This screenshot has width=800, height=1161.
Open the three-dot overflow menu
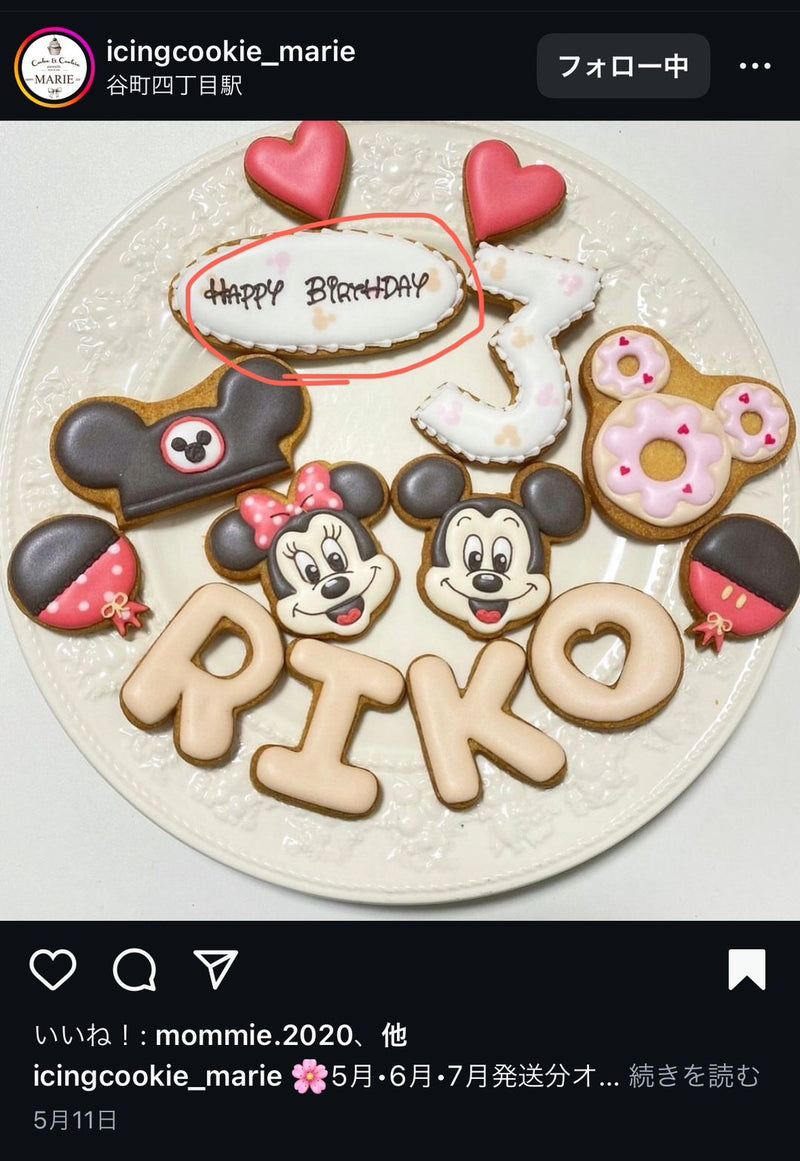[755, 66]
